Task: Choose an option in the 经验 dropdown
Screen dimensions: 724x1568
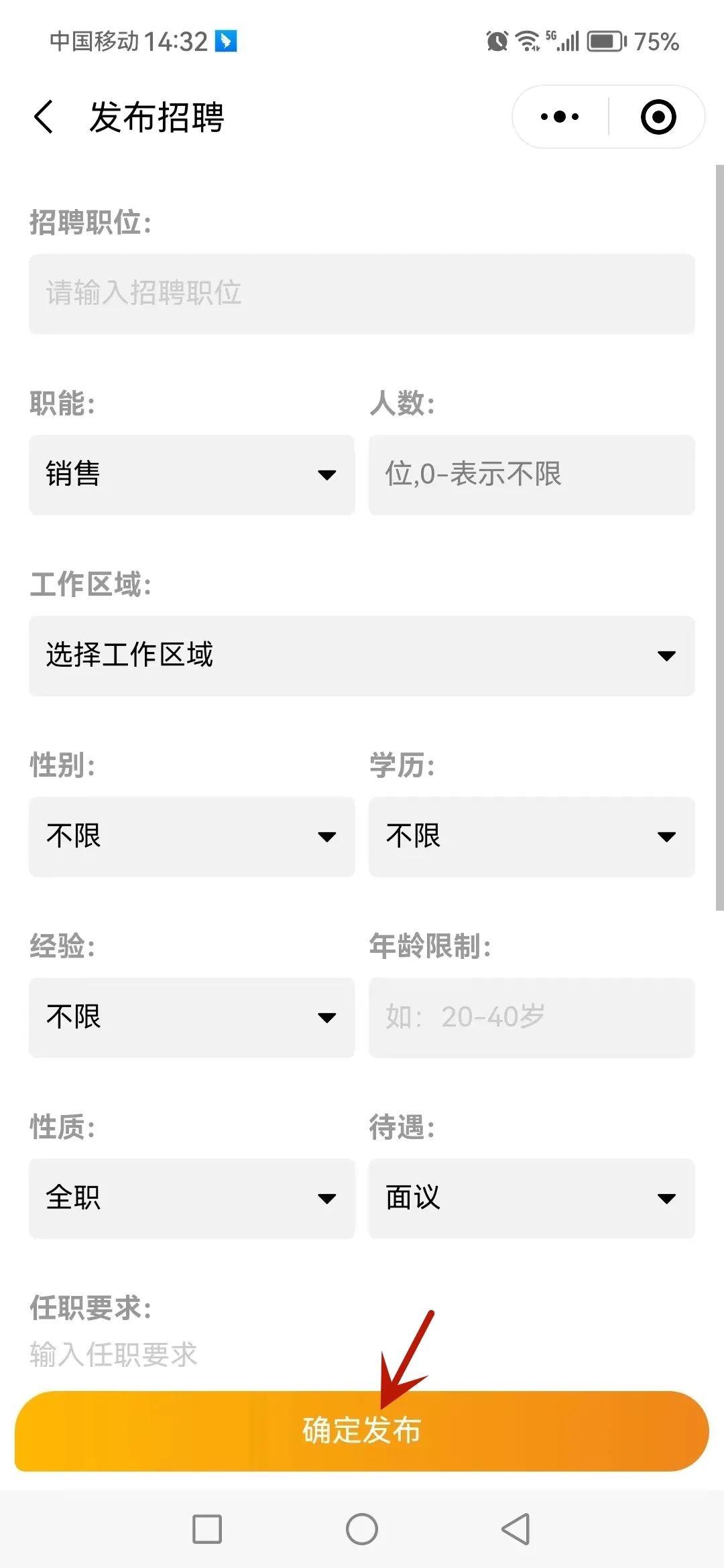Action: pos(192,1017)
